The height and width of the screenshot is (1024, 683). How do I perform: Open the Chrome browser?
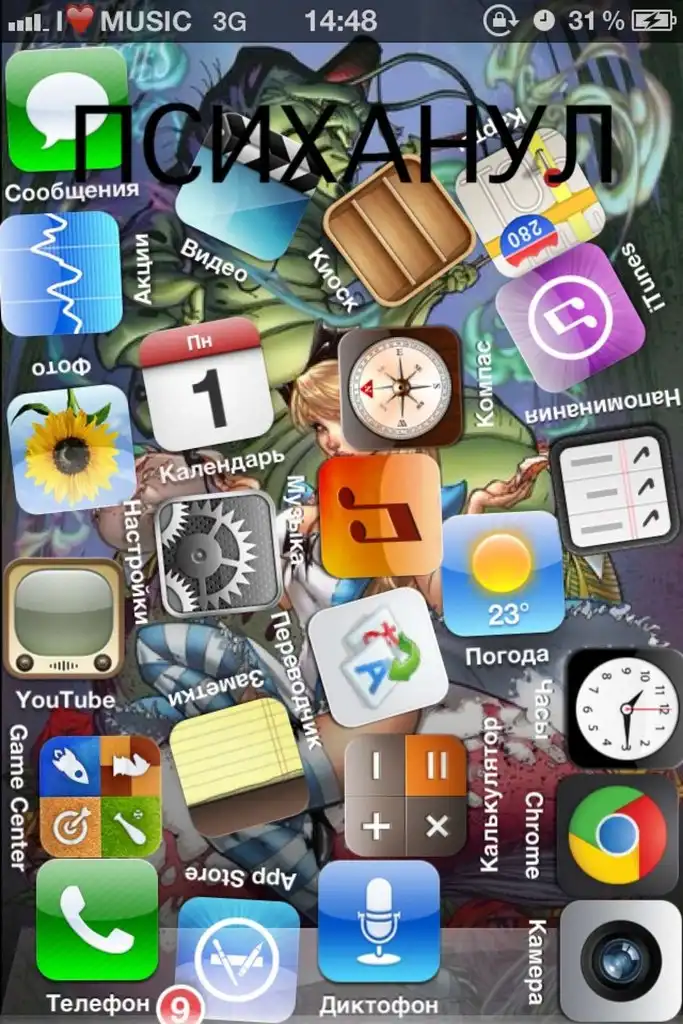point(618,836)
